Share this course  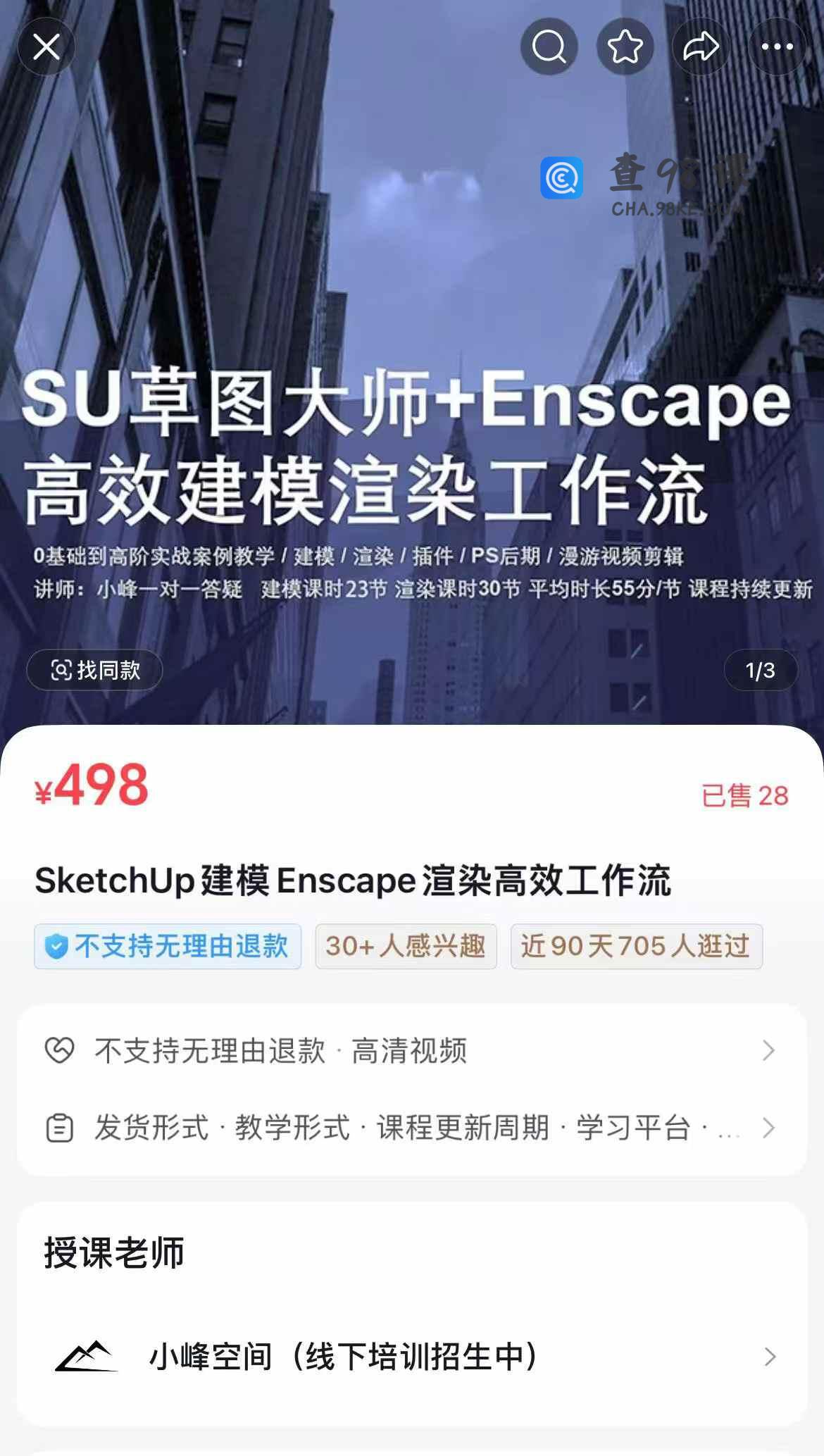[x=701, y=47]
